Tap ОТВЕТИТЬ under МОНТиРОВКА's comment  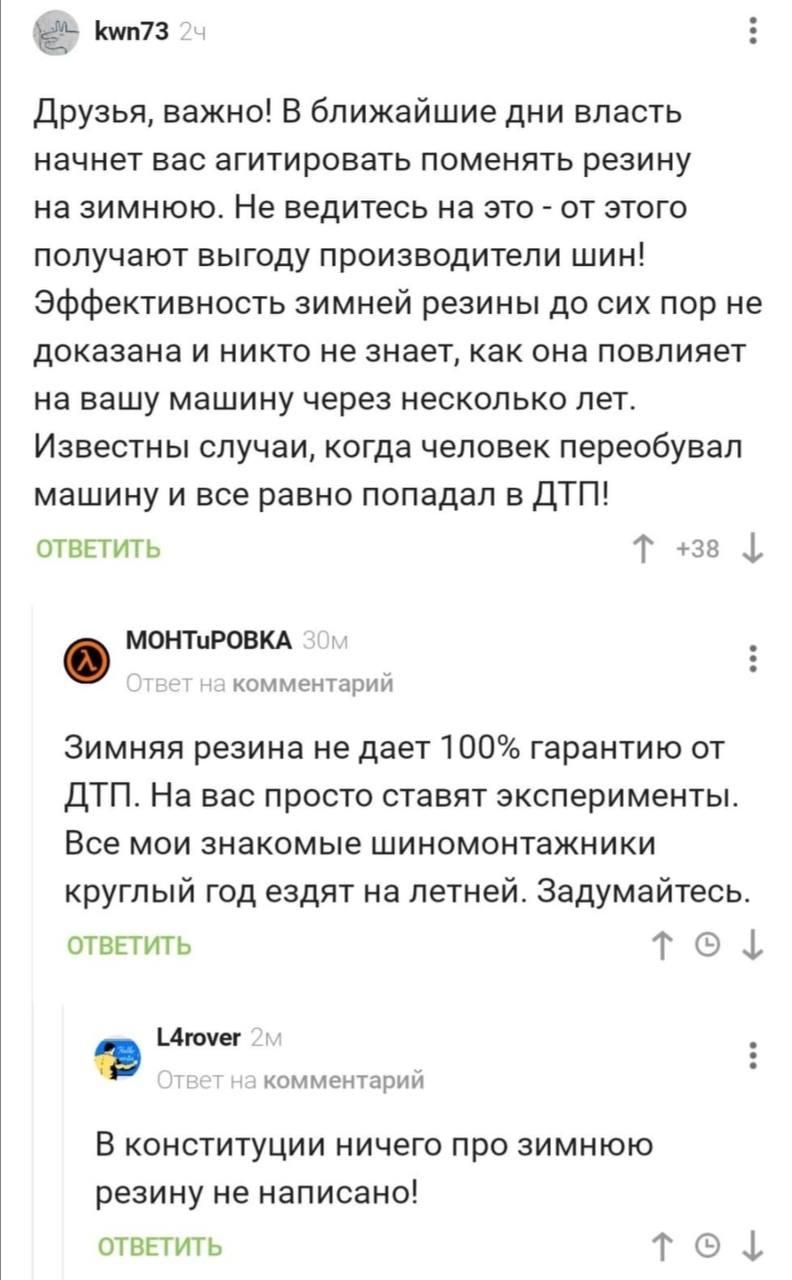(128, 943)
